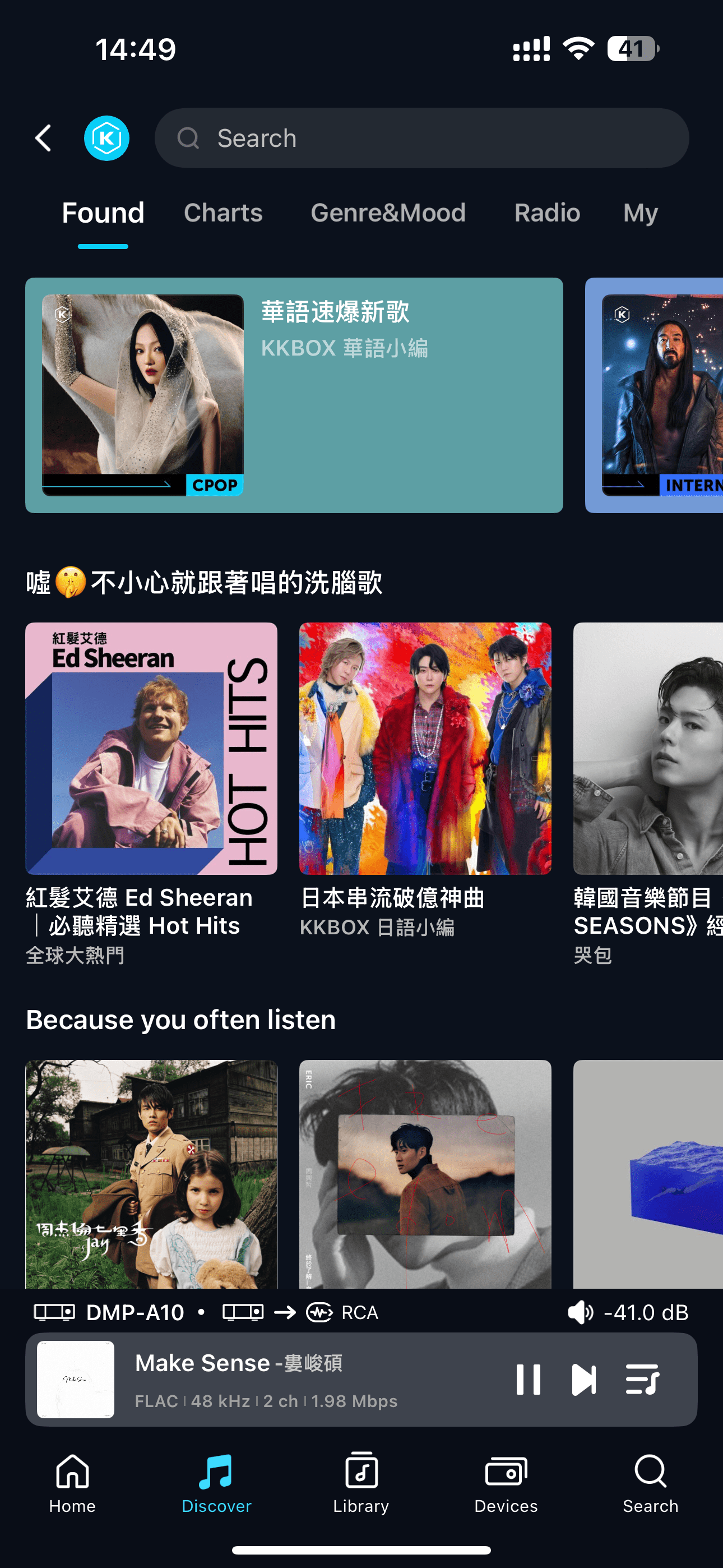This screenshot has height=1568, width=723.
Task: Open the 華語速爆新歌 playlist banner
Action: [x=293, y=395]
